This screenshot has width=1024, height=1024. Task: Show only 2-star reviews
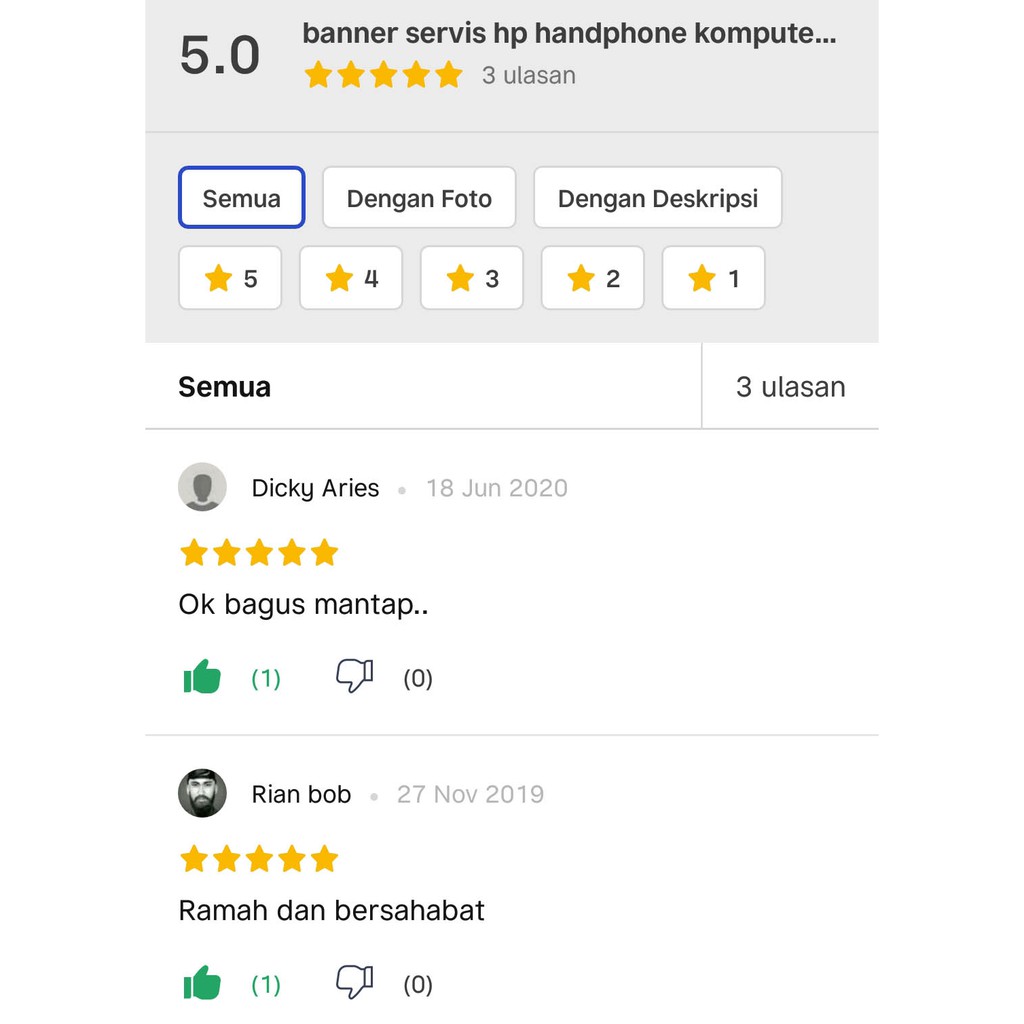(593, 278)
